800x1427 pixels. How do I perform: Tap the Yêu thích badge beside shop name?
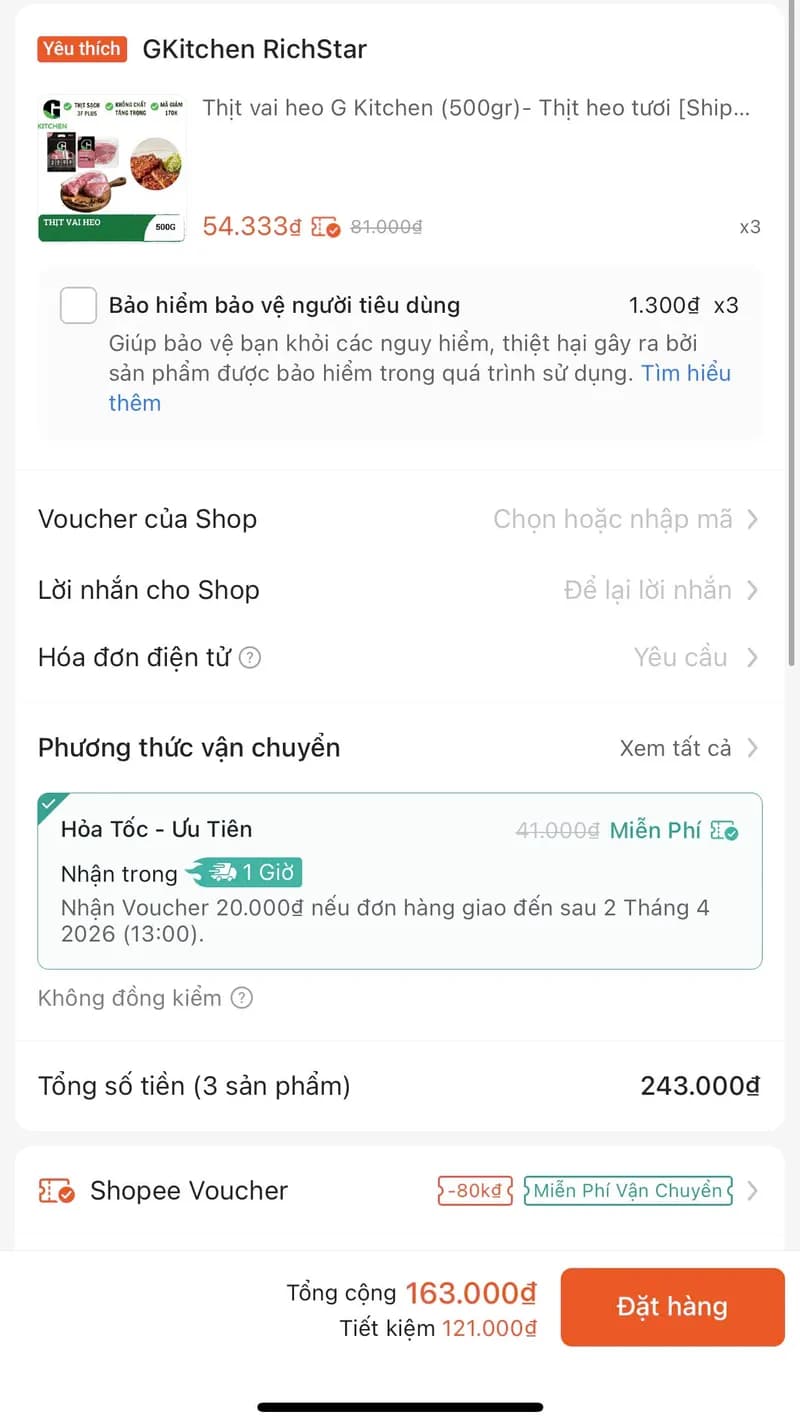82,48
